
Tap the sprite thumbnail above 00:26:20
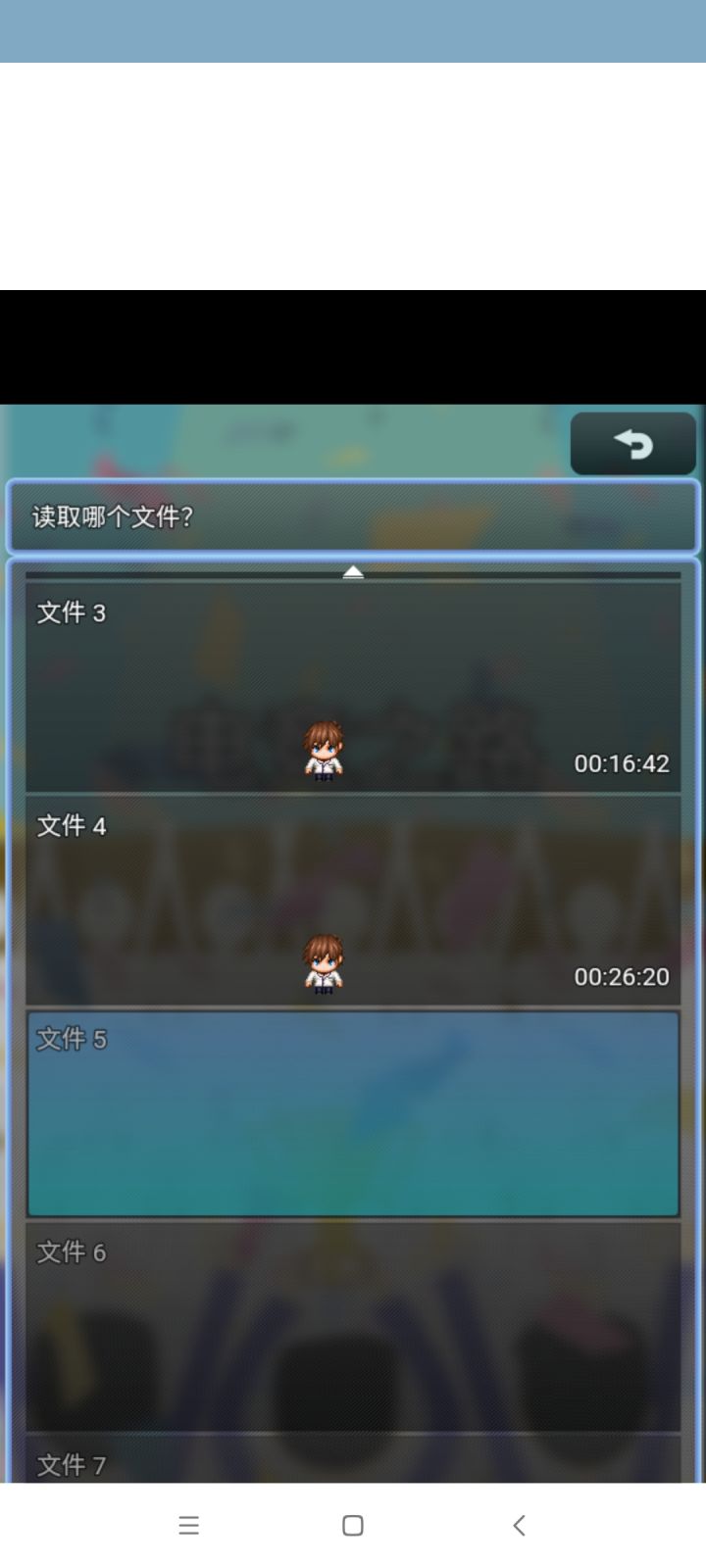pos(324,964)
